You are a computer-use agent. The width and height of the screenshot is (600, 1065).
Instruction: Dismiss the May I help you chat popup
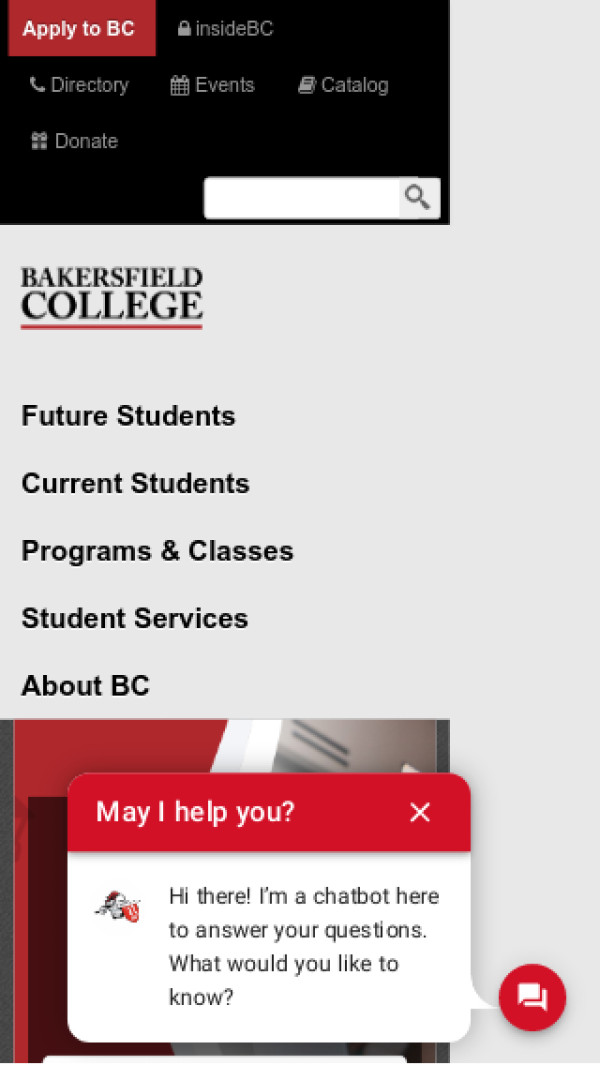[420, 812]
